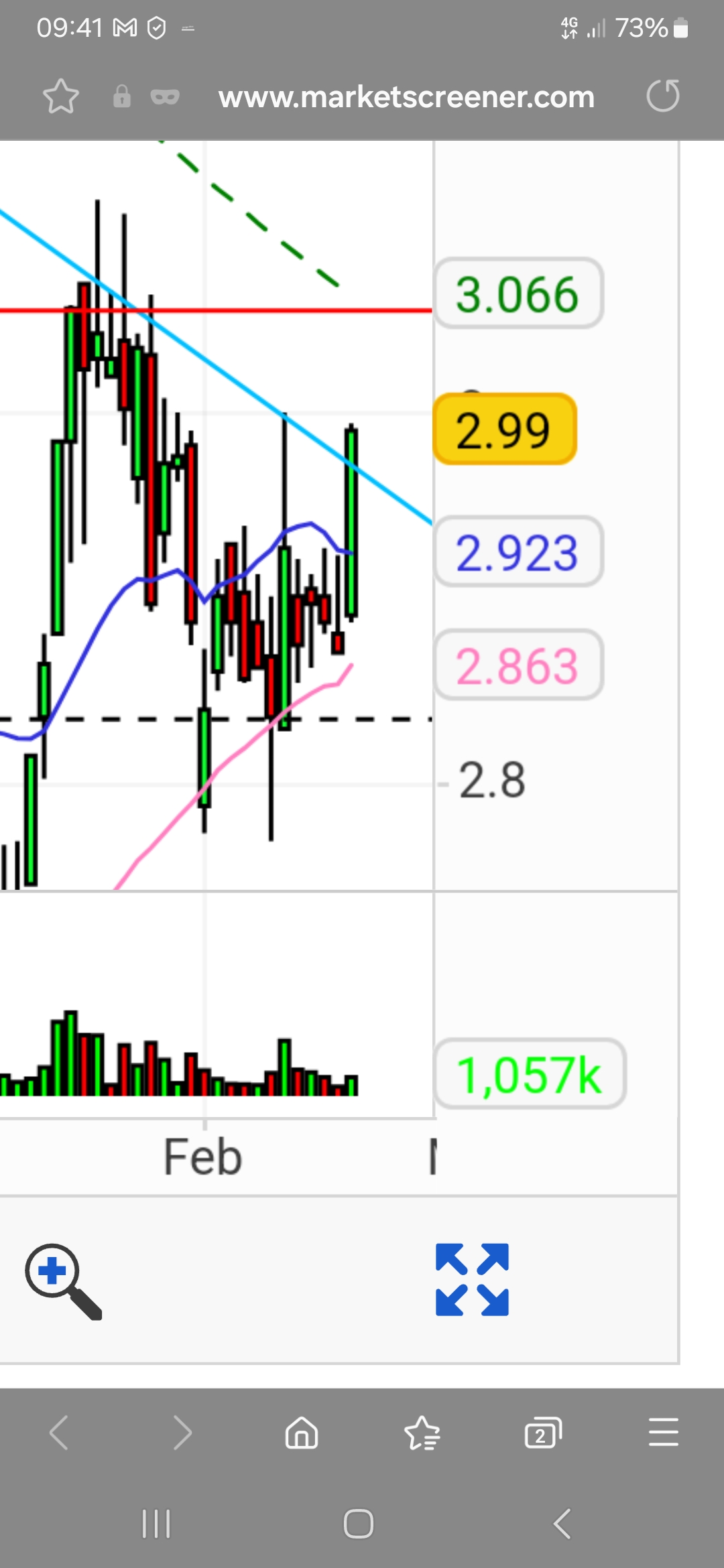Zoom in on the chart with the magnifier
Screen dimensions: 724x1568
[x=63, y=1281]
